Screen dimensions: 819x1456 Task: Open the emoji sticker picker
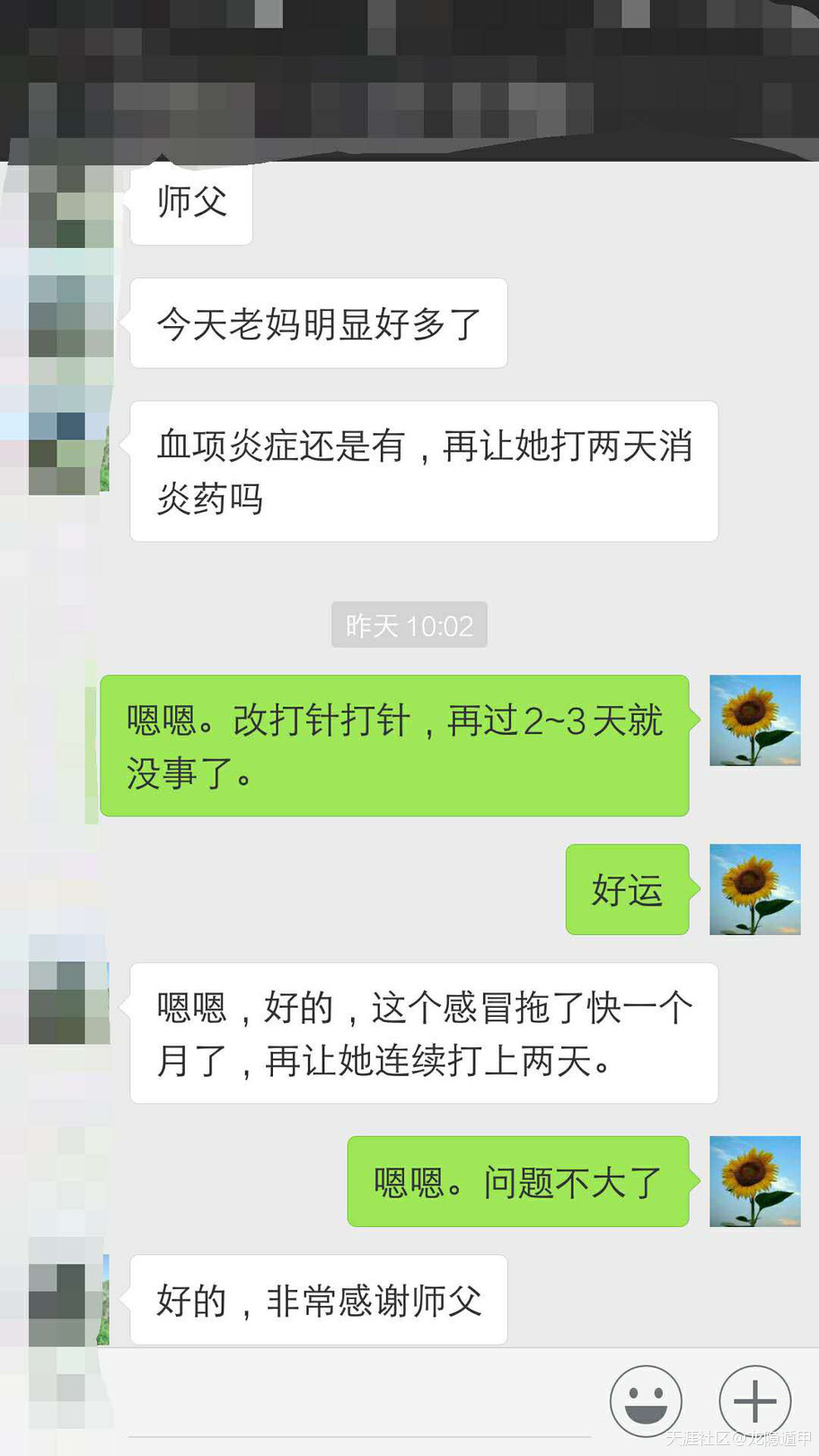646,1400
